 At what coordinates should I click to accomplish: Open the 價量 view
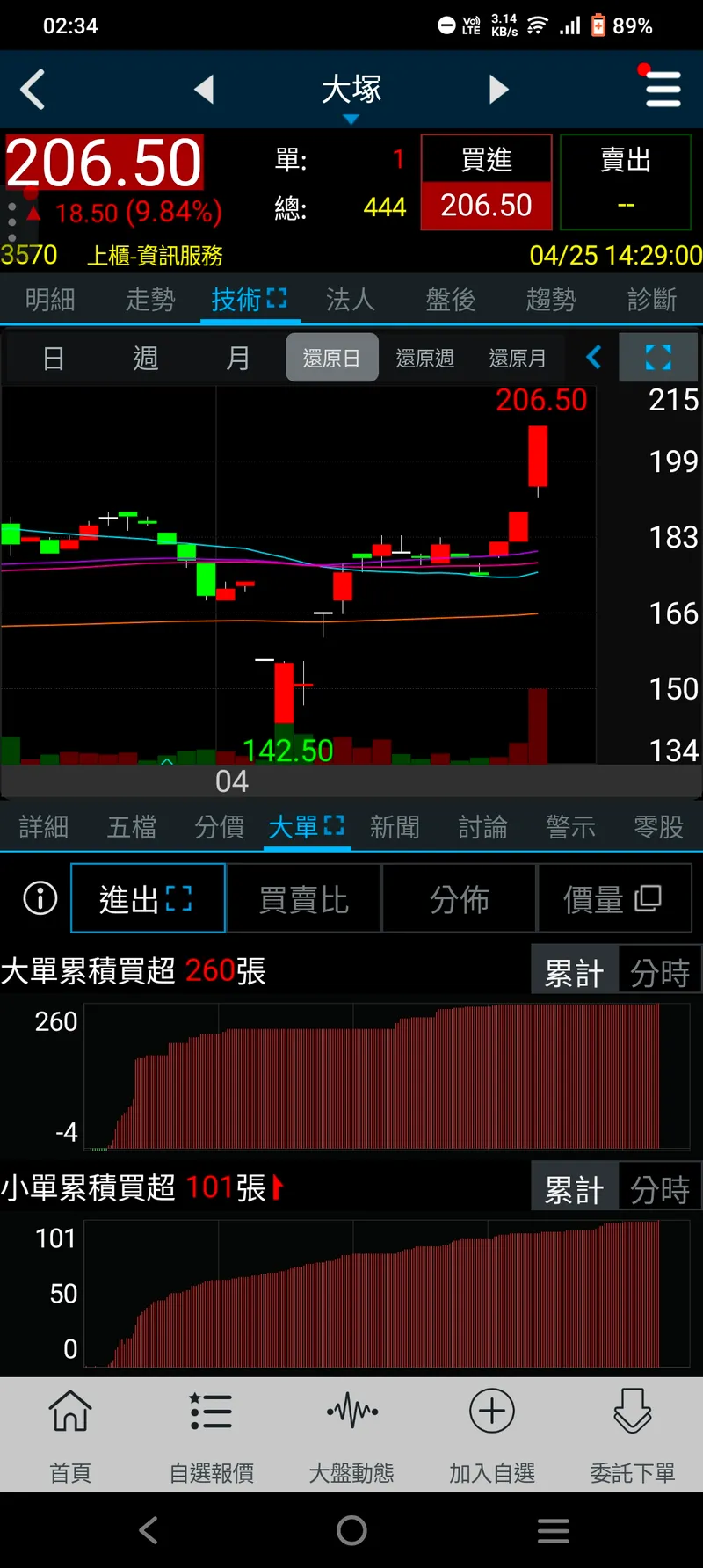pyautogui.click(x=612, y=899)
